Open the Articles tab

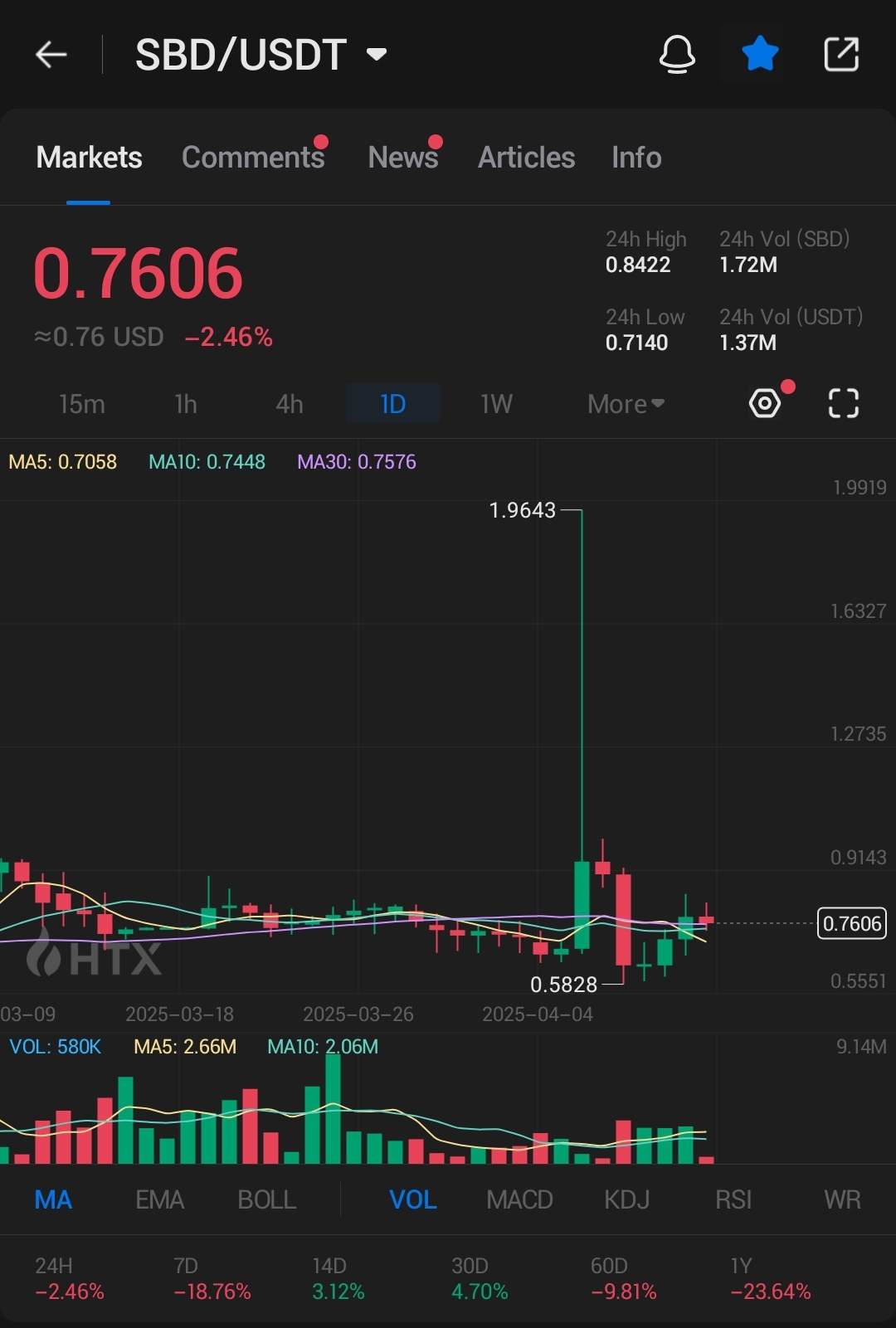tap(526, 157)
